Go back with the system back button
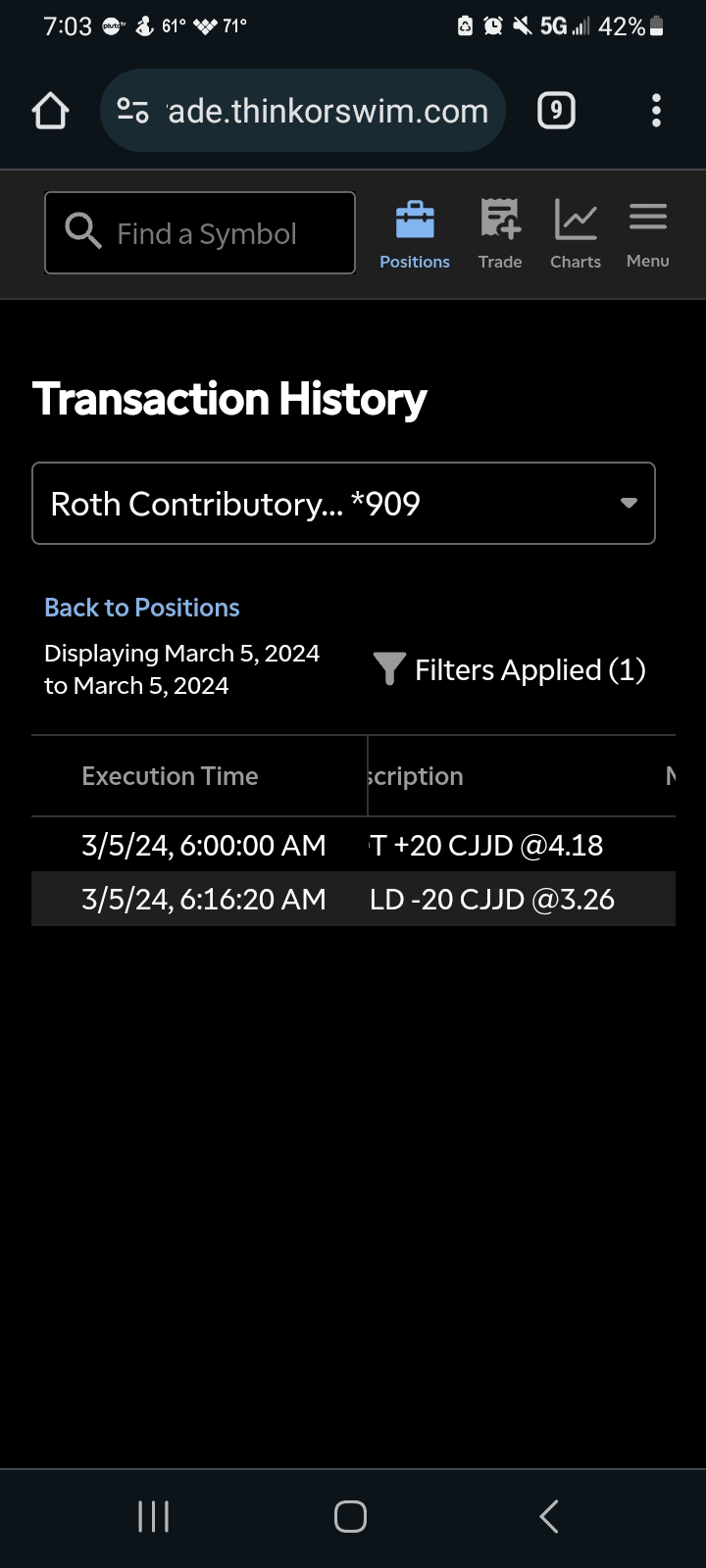 [x=549, y=1516]
